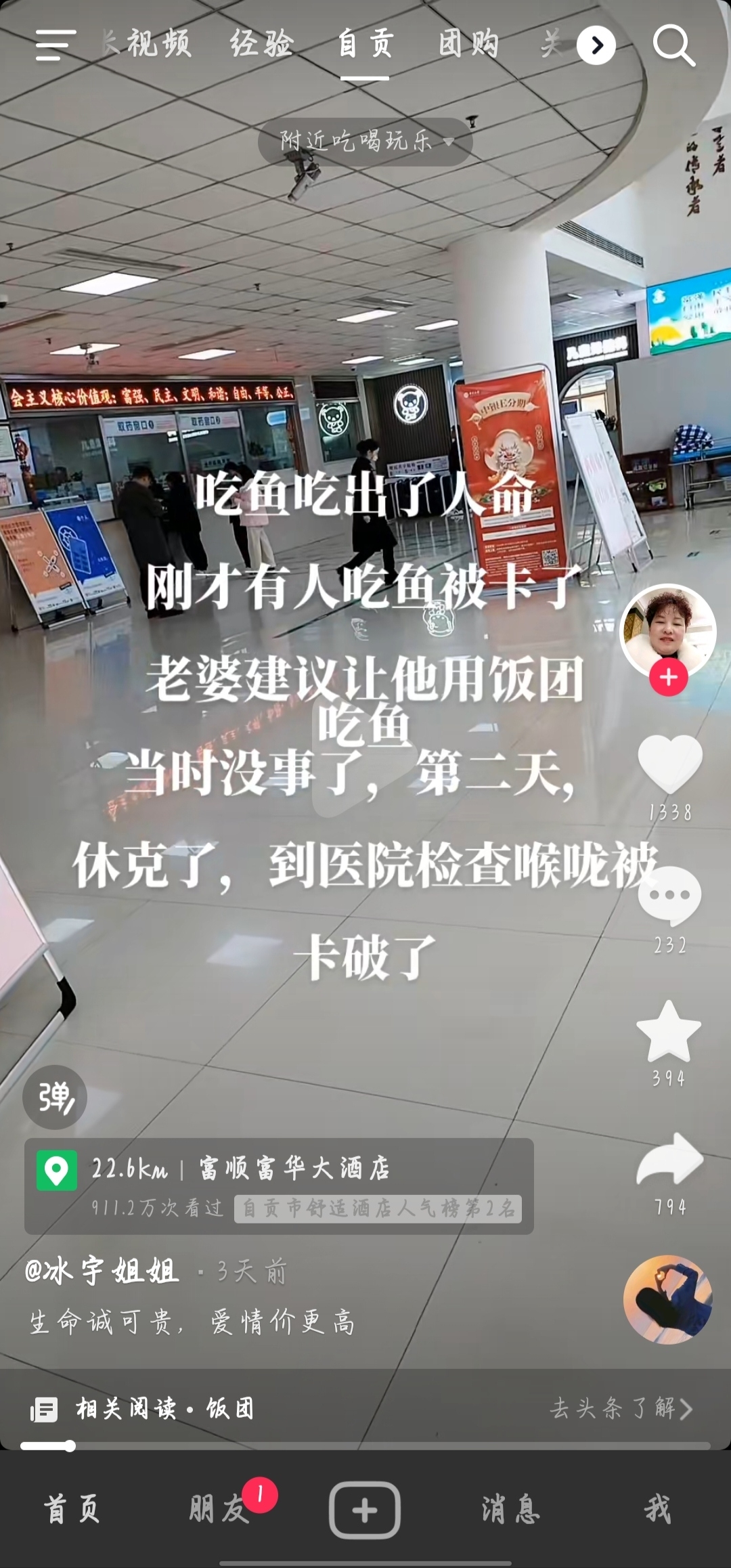This screenshot has width=731, height=1568.
Task: Follow 冰宇姐姐 with the plus button
Action: tap(669, 677)
